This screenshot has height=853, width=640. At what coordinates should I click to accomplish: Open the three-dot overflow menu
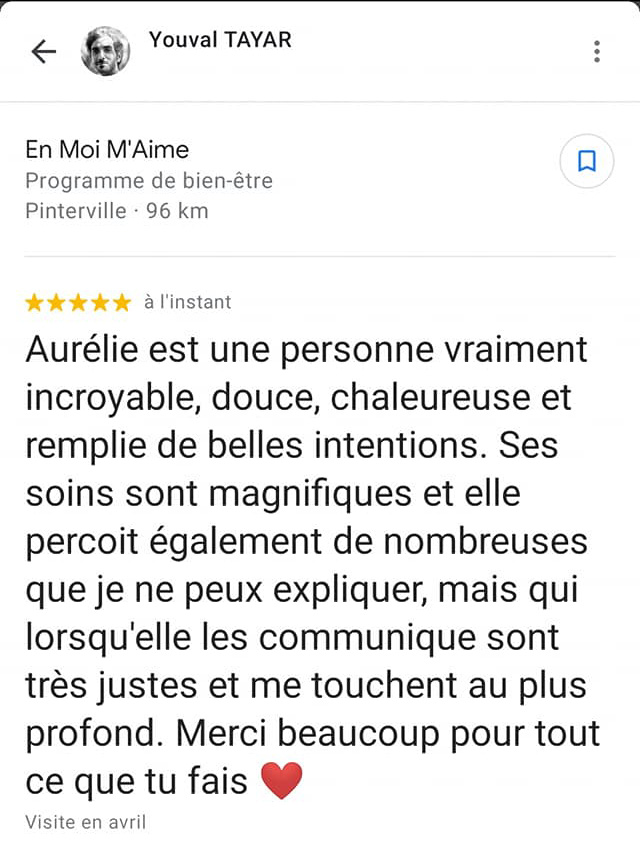[597, 52]
